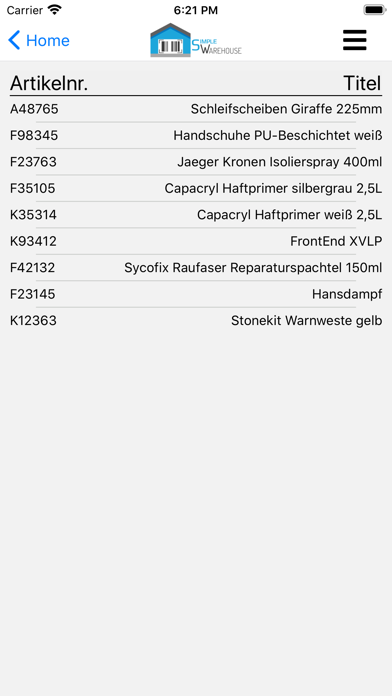Screen dimensions: 392x696
Task: Open K12363 Stonekit Warnweste gelb
Action: [196, 320]
